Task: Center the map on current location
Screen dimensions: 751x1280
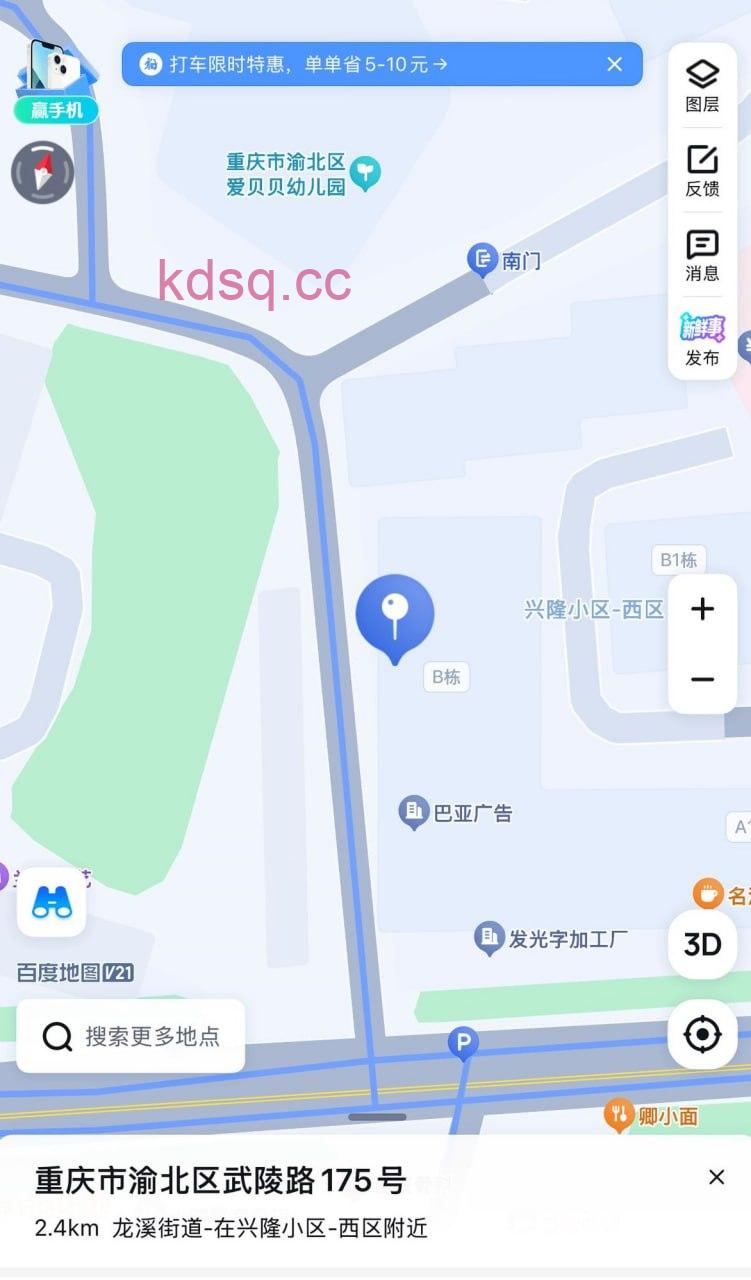Action: (702, 1034)
